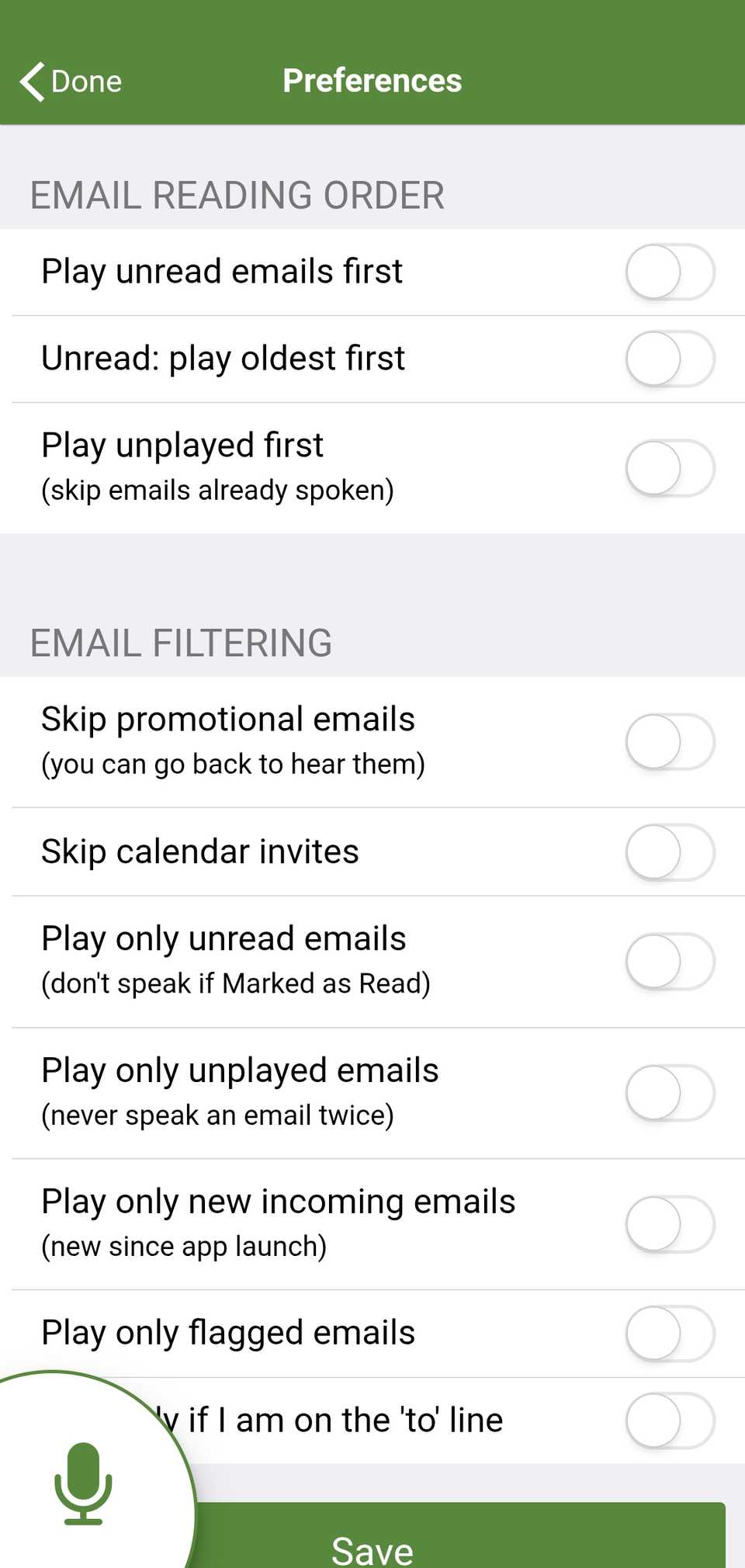Enable Play only flagged emails
This screenshot has height=1568, width=745.
[x=669, y=1332]
